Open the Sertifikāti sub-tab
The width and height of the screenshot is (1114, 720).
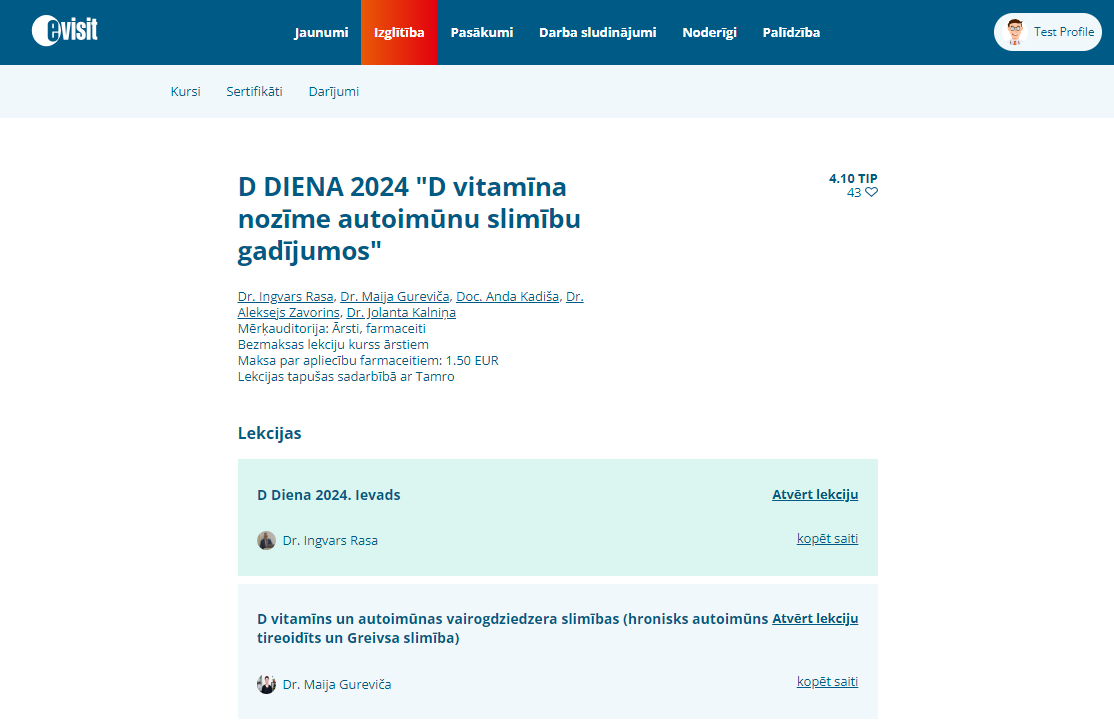254,91
